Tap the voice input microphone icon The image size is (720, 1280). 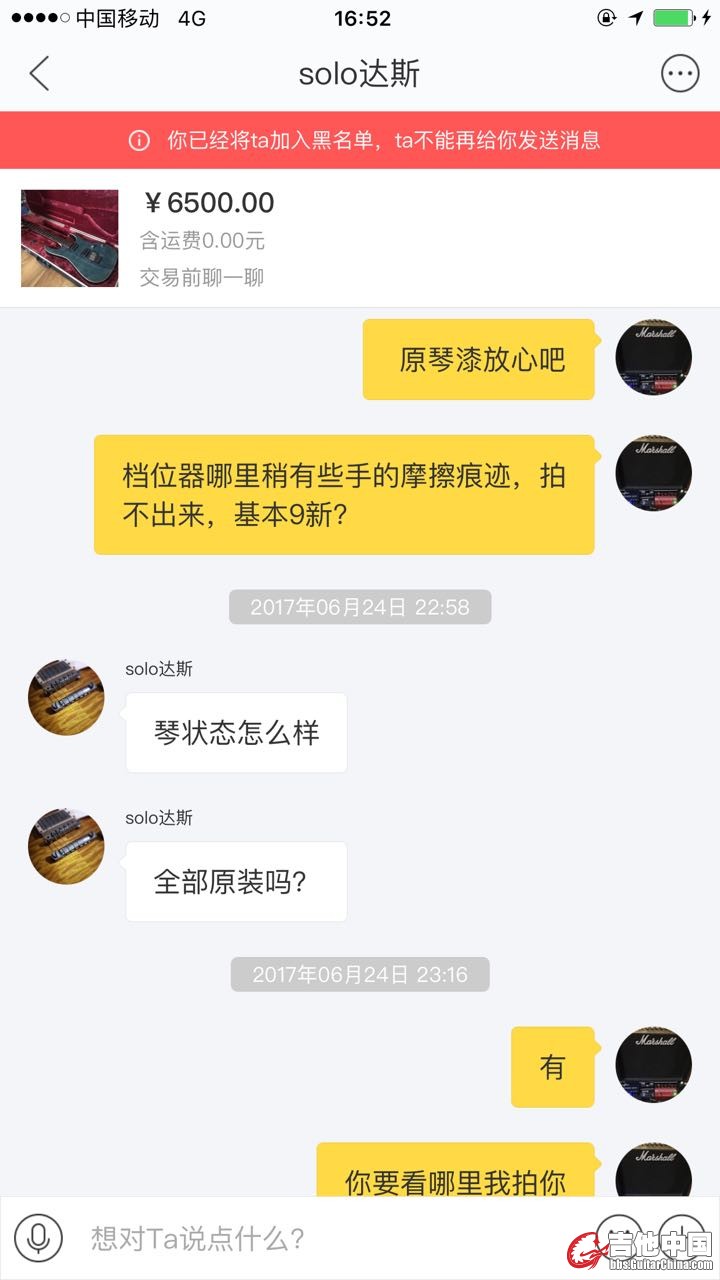pos(38,1238)
